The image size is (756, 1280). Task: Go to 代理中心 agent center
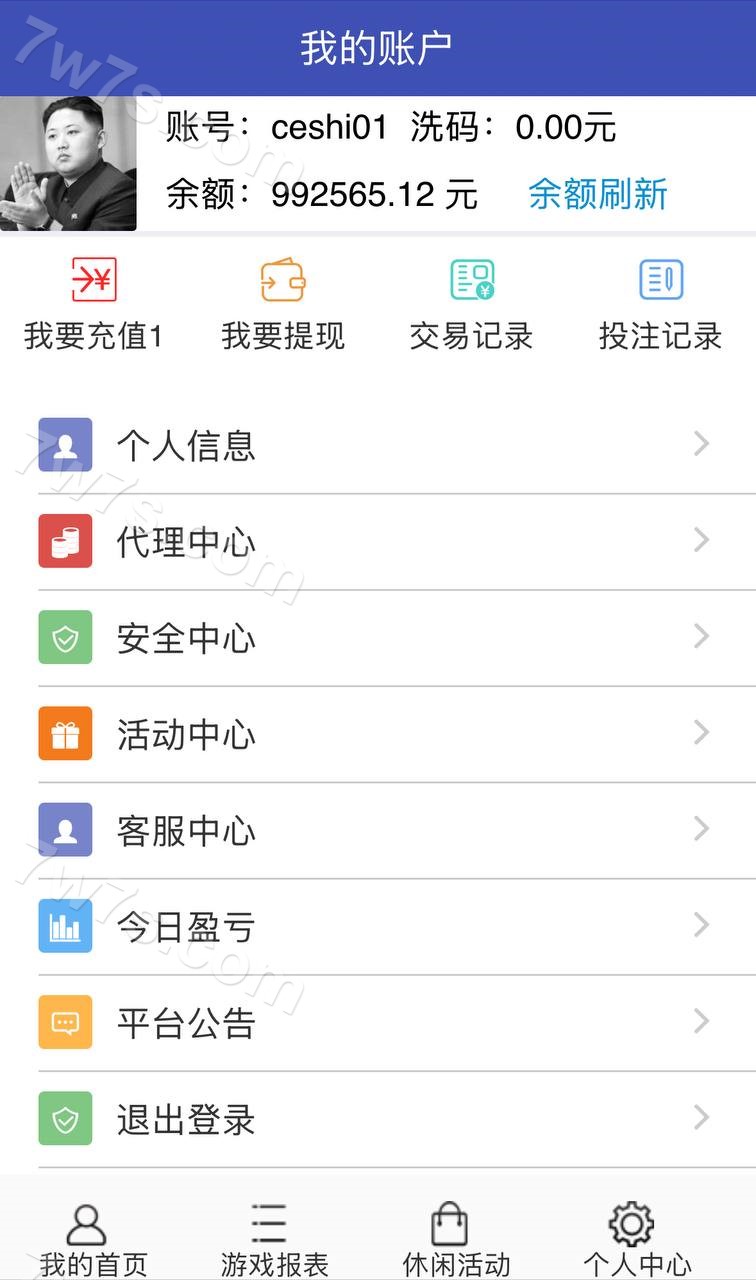coord(378,541)
